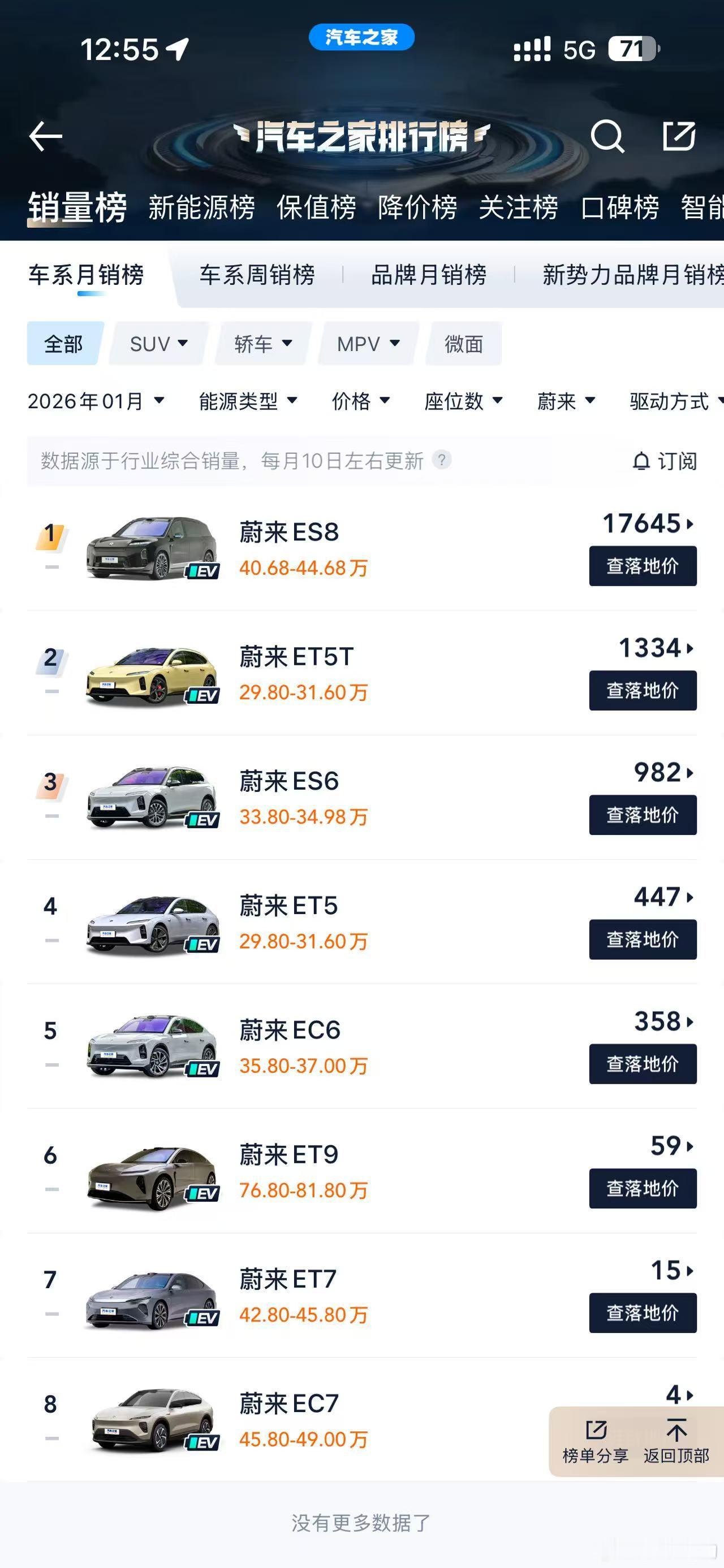This screenshot has width=724, height=1568.
Task: Tap 查落地价 for 蔚来ES8
Action: pyautogui.click(x=643, y=565)
